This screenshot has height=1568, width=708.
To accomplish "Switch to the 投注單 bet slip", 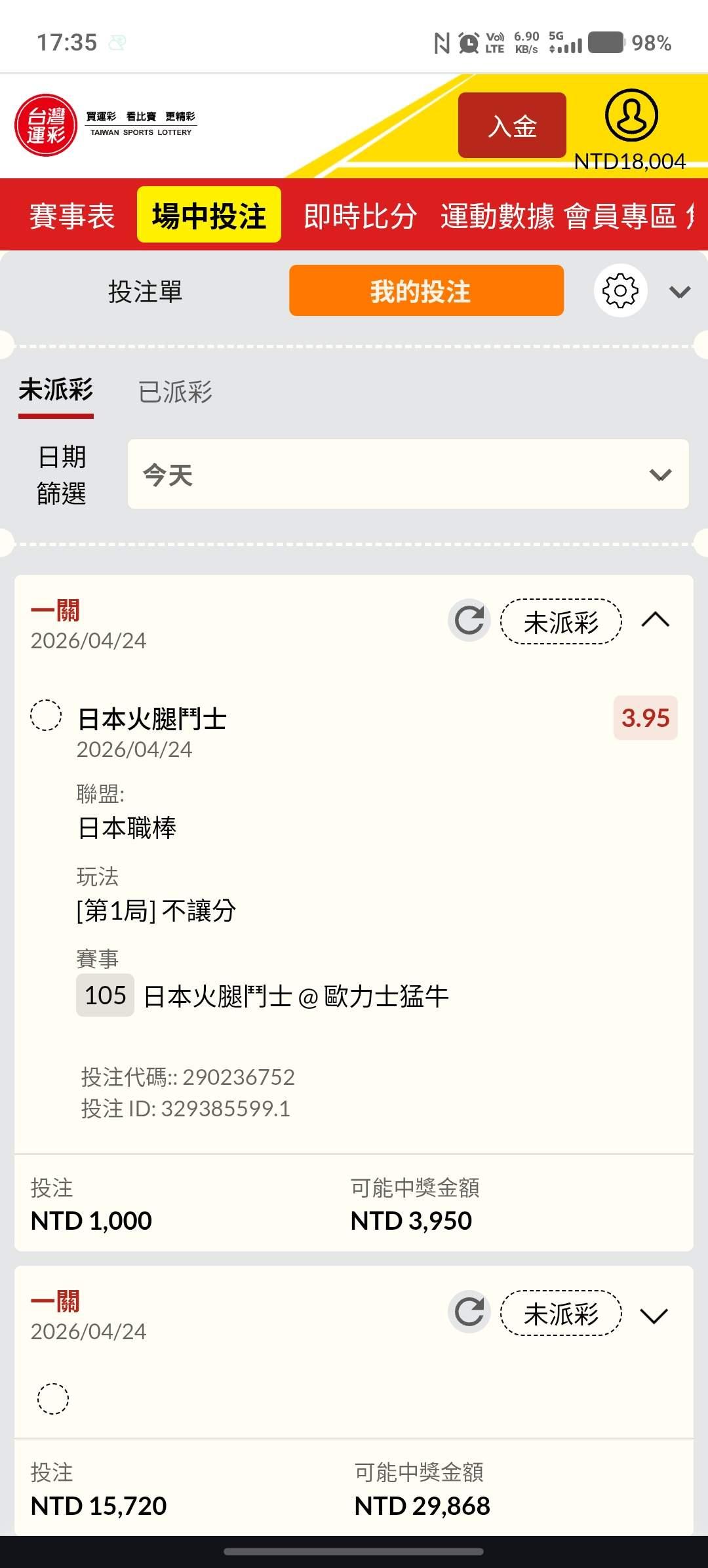I will point(146,291).
